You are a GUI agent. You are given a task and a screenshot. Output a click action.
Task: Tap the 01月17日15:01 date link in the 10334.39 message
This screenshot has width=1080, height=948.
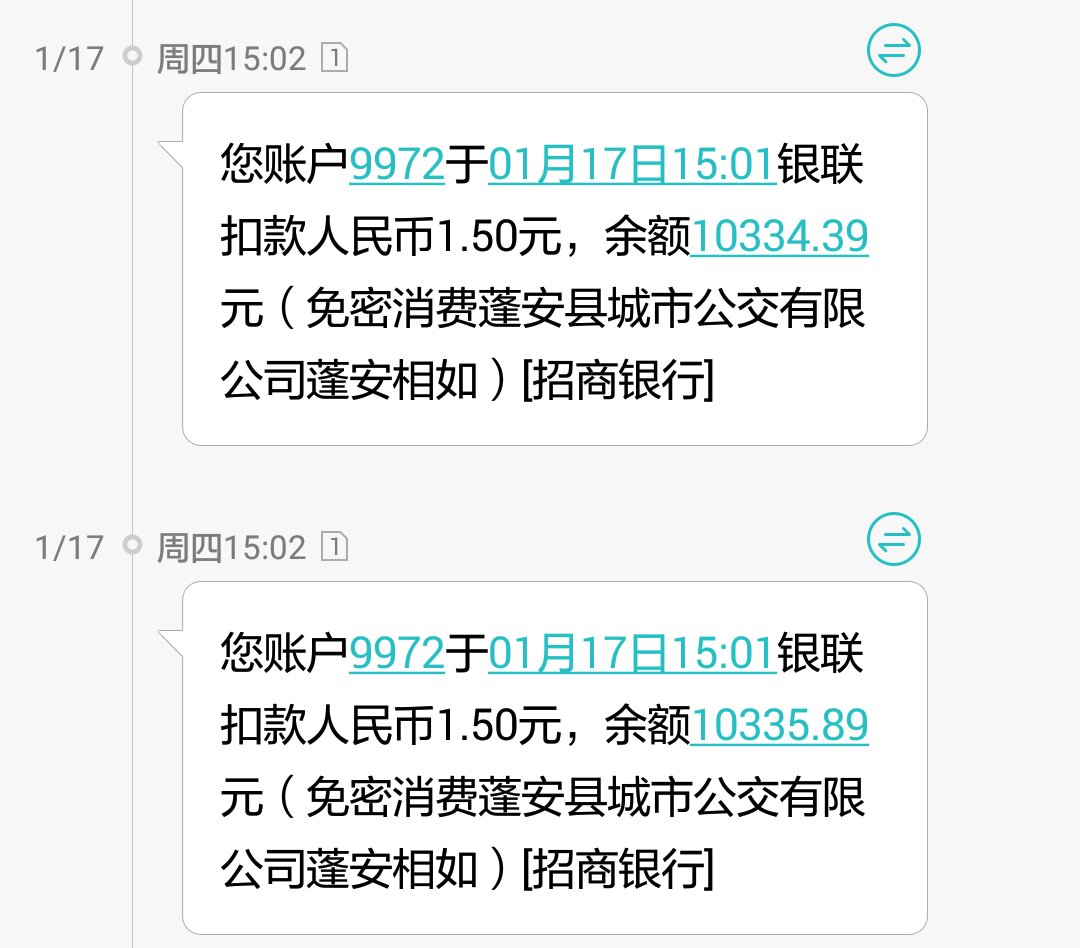point(632,165)
